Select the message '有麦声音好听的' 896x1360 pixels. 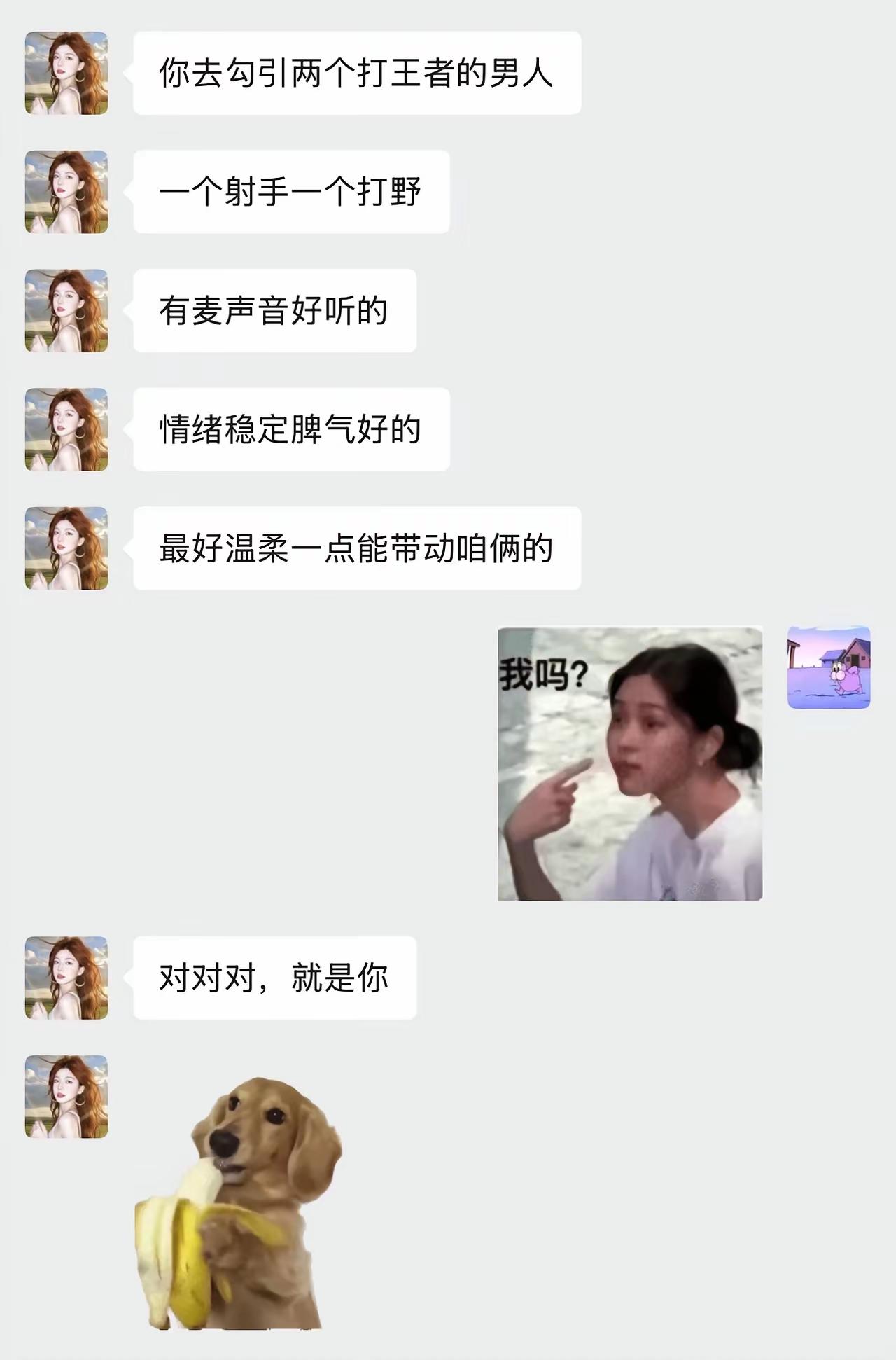tap(275, 308)
